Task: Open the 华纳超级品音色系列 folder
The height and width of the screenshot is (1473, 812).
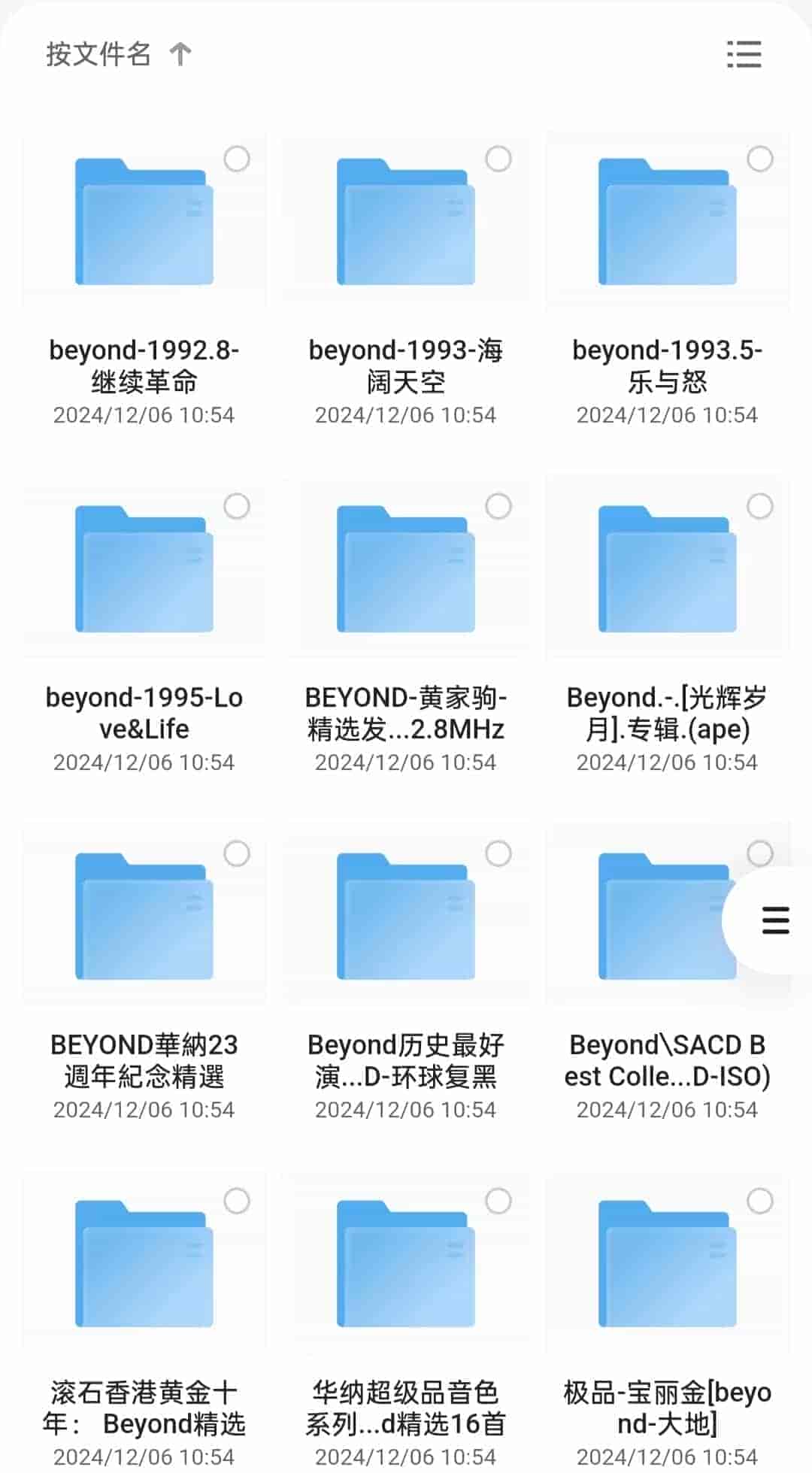Action: 405,1264
